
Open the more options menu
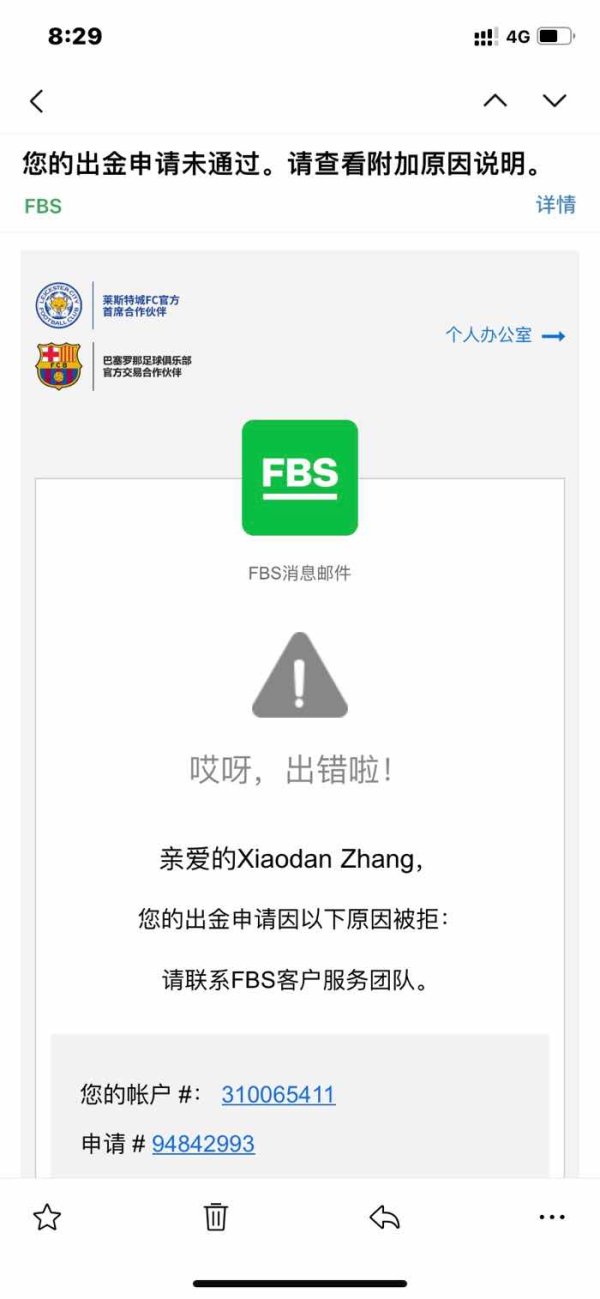coord(552,1217)
